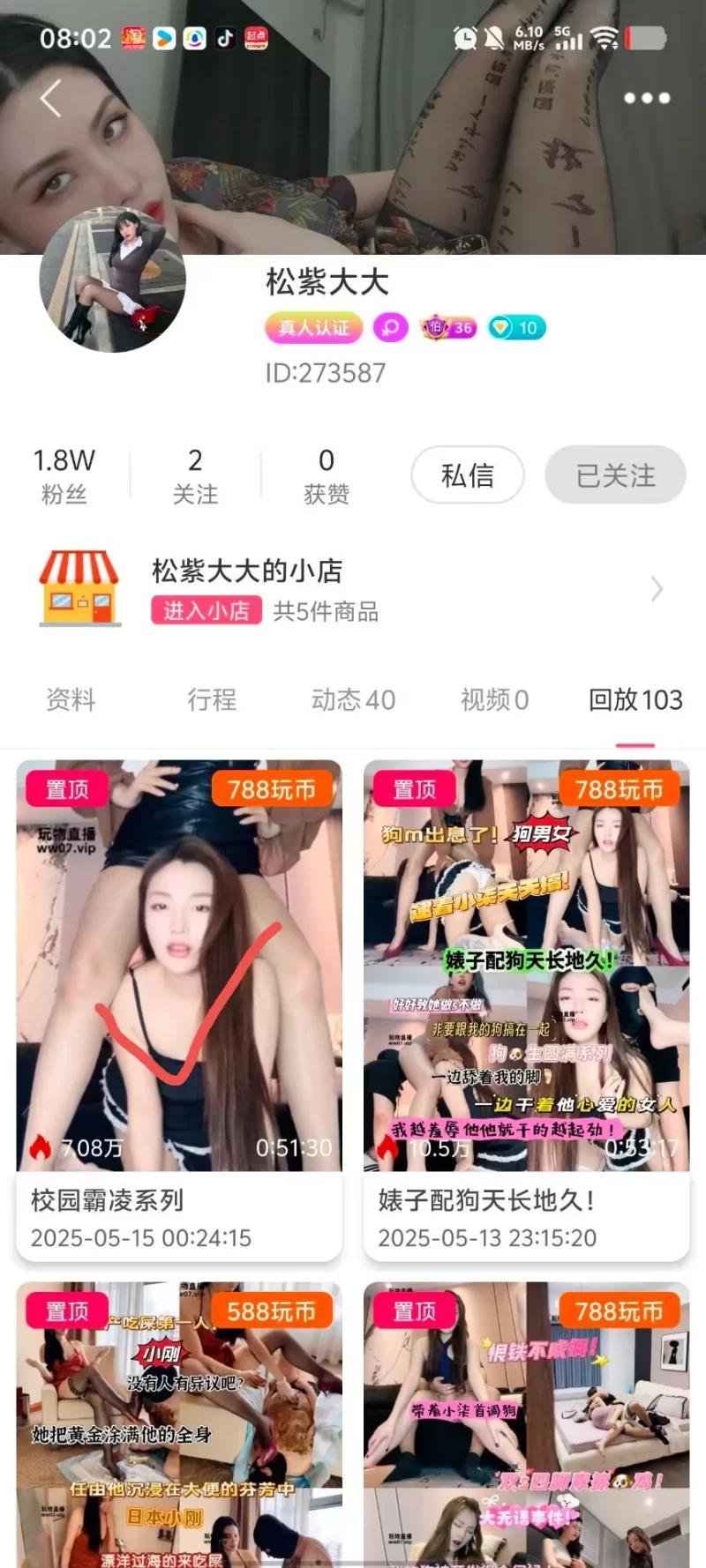Open the 588玩币 pinned replay card
This screenshot has width=706, height=1568.
[x=179, y=1424]
